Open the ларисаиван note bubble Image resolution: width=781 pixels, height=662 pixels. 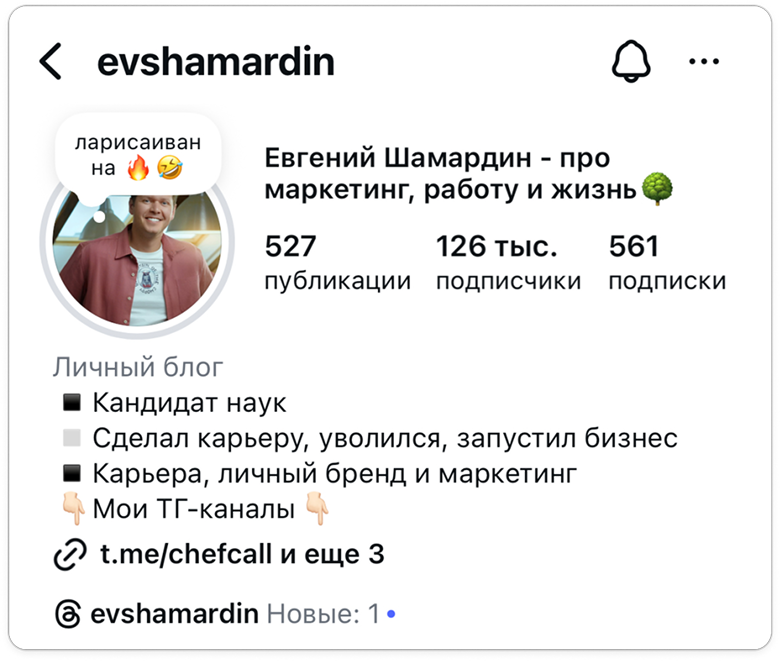tap(137, 157)
